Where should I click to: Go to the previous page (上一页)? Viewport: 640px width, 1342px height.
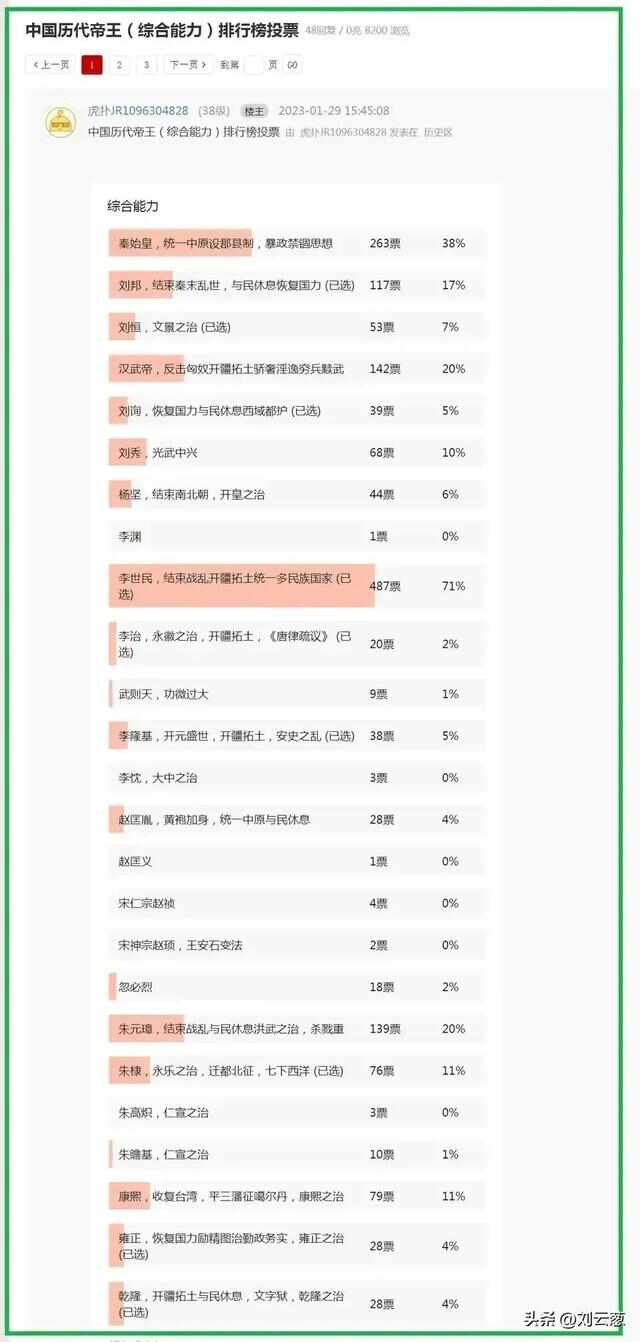[x=50, y=65]
